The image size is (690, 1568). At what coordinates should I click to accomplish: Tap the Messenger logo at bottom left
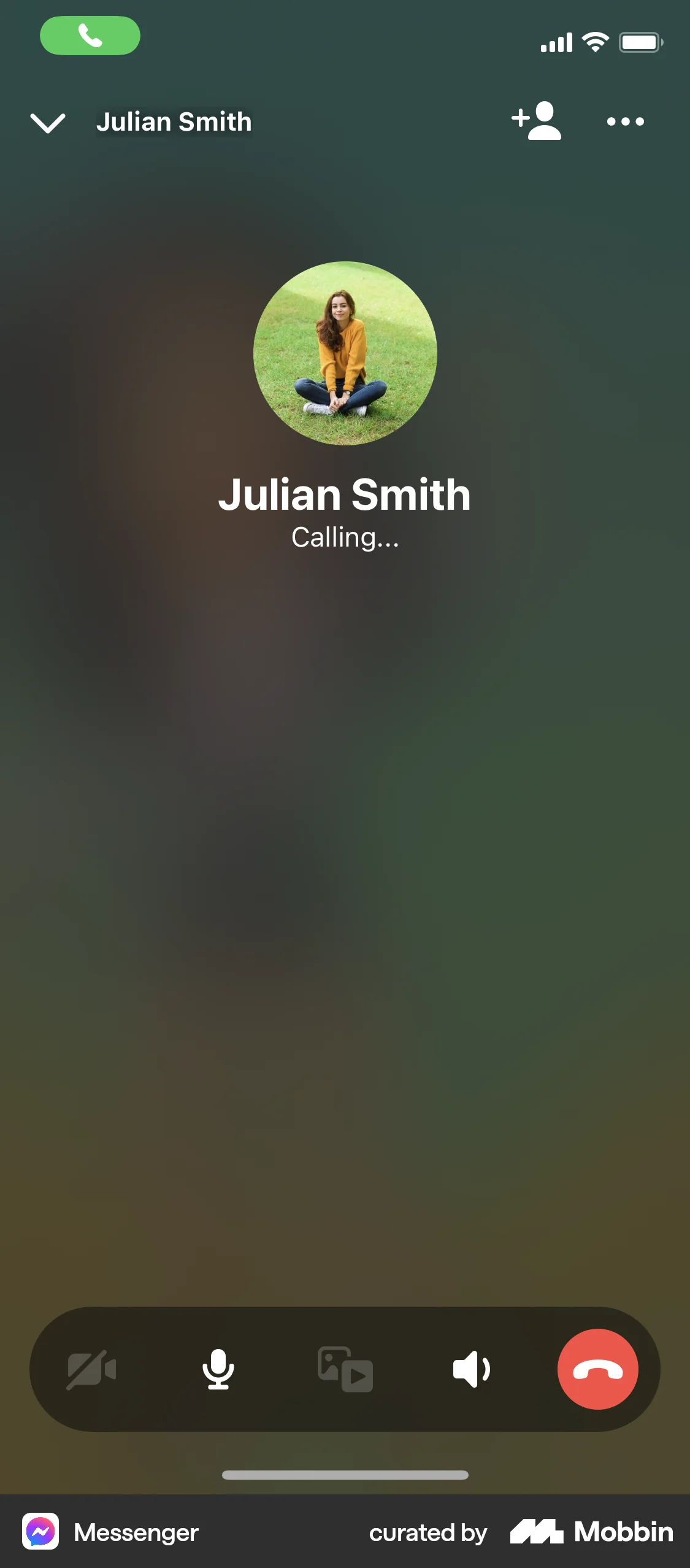click(40, 1532)
